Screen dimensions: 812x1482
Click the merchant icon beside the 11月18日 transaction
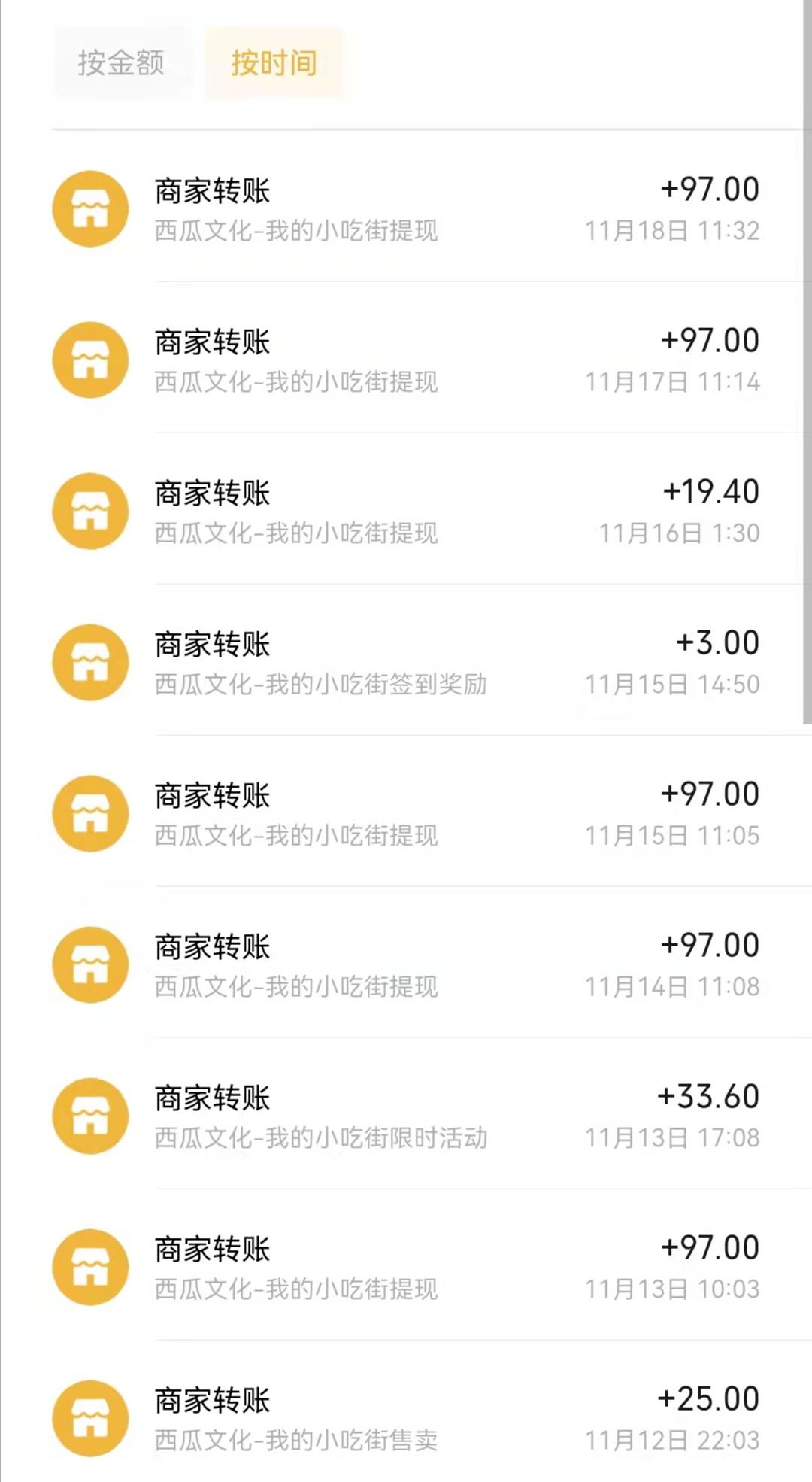point(89,208)
